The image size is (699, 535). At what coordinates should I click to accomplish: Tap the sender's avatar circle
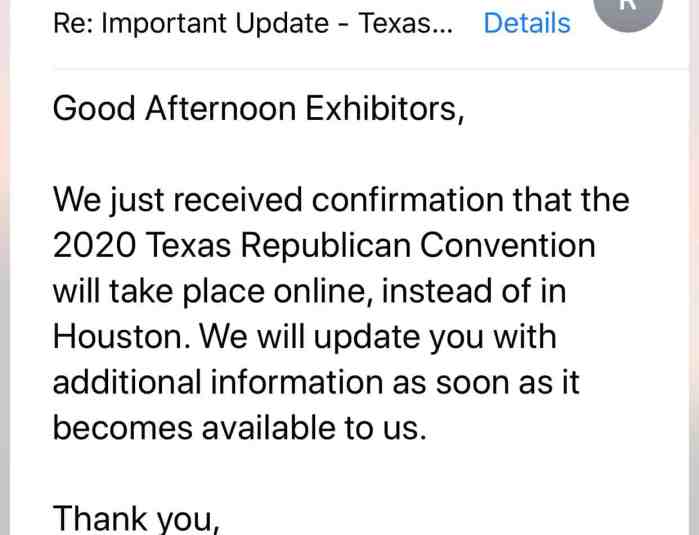click(x=627, y=10)
